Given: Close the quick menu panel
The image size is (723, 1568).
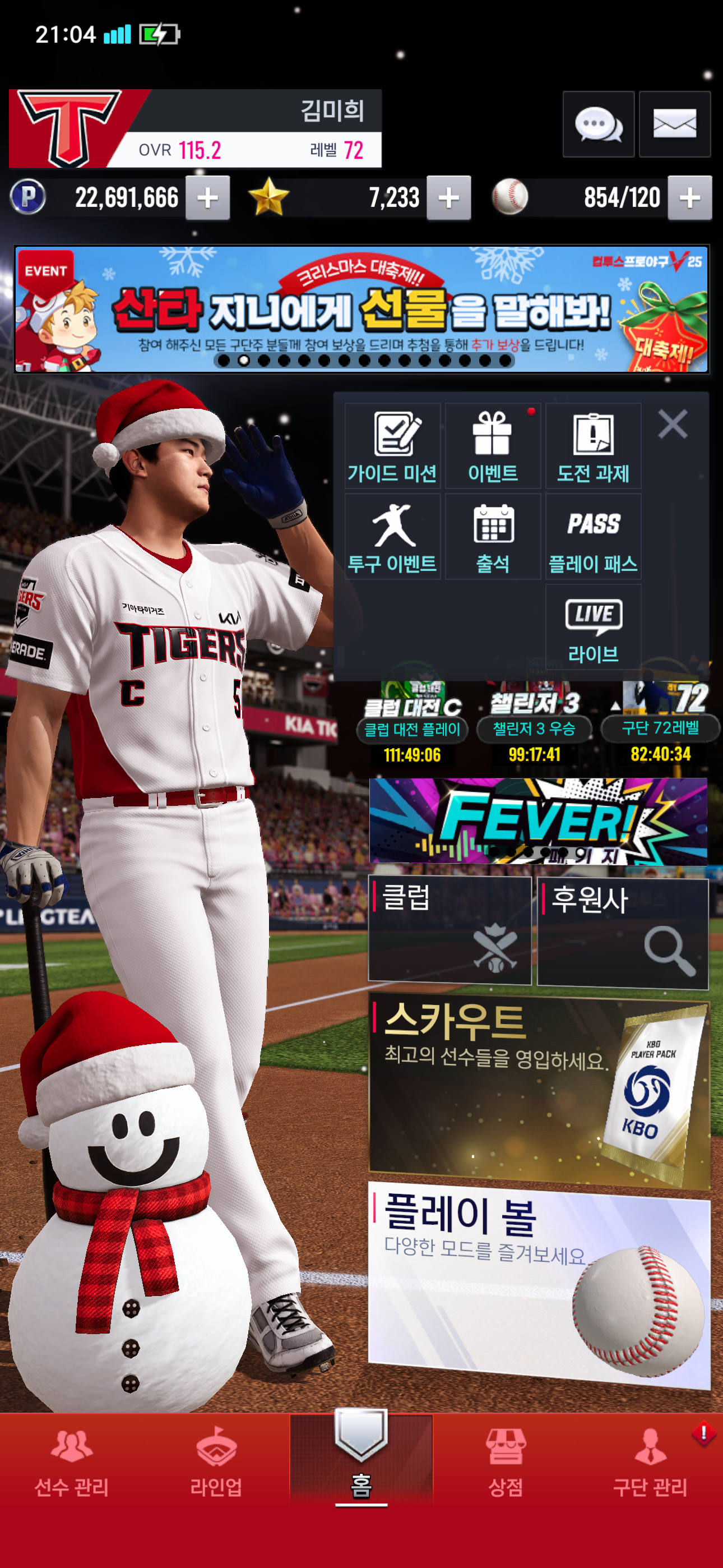Looking at the screenshot, I should coord(673,423).
